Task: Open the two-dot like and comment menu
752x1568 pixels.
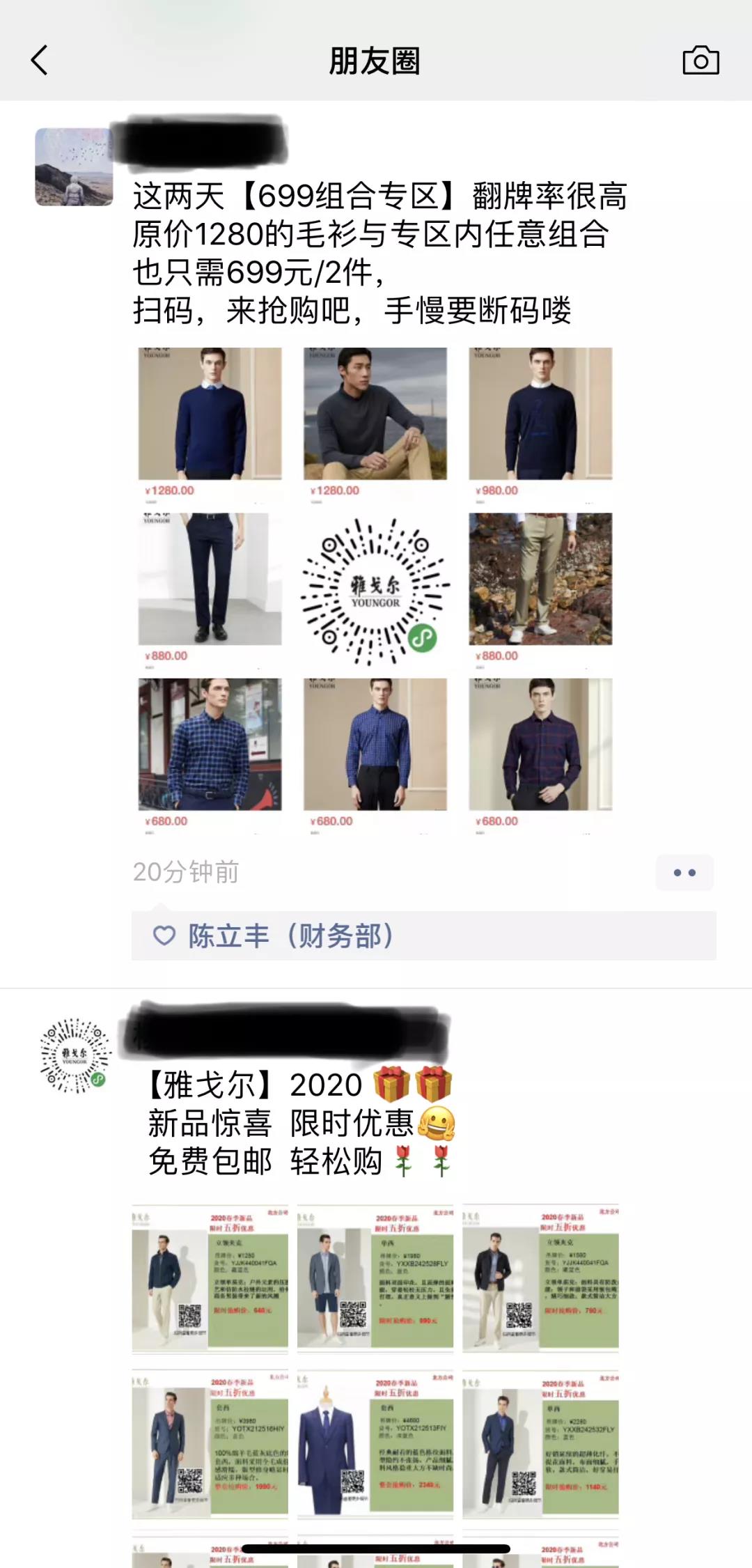Action: 684,872
